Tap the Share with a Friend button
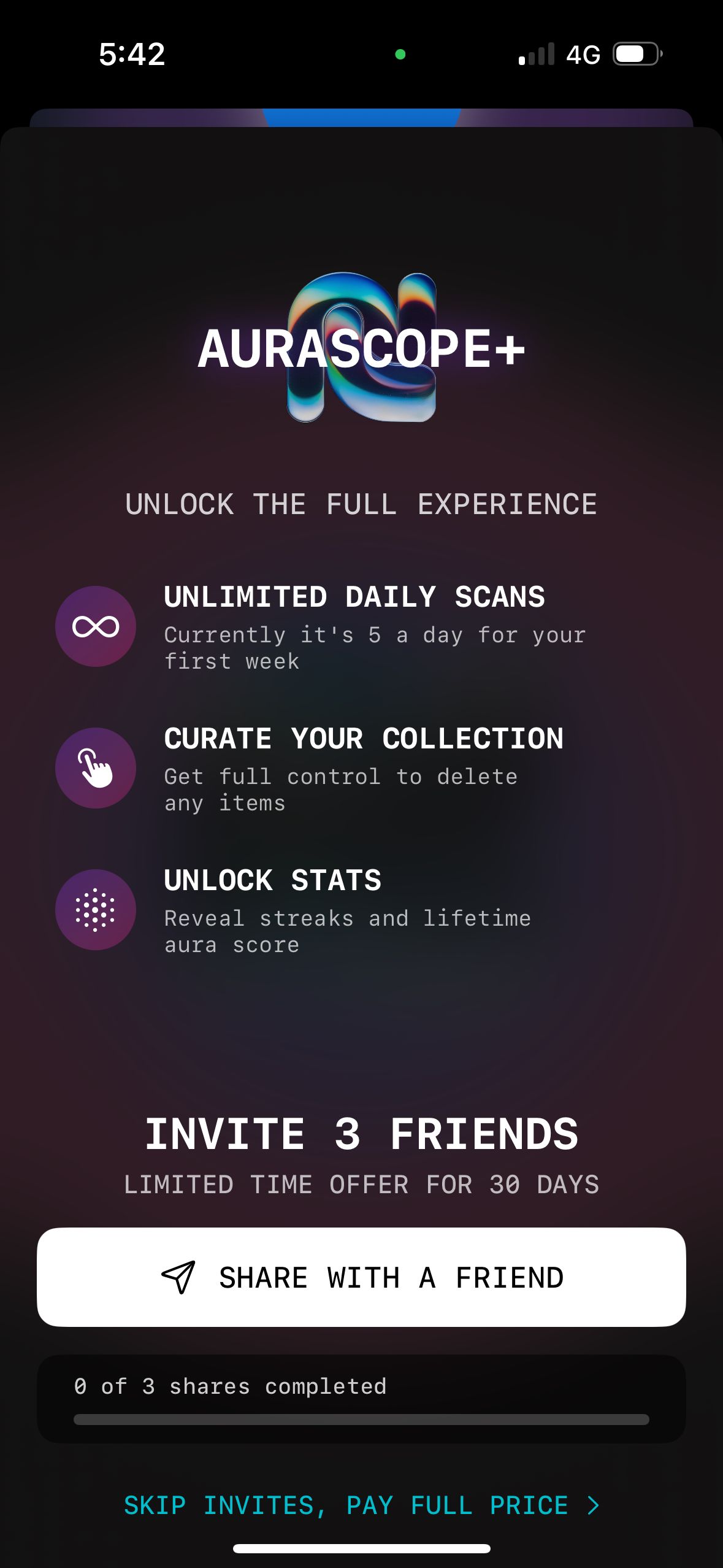 (x=361, y=1278)
